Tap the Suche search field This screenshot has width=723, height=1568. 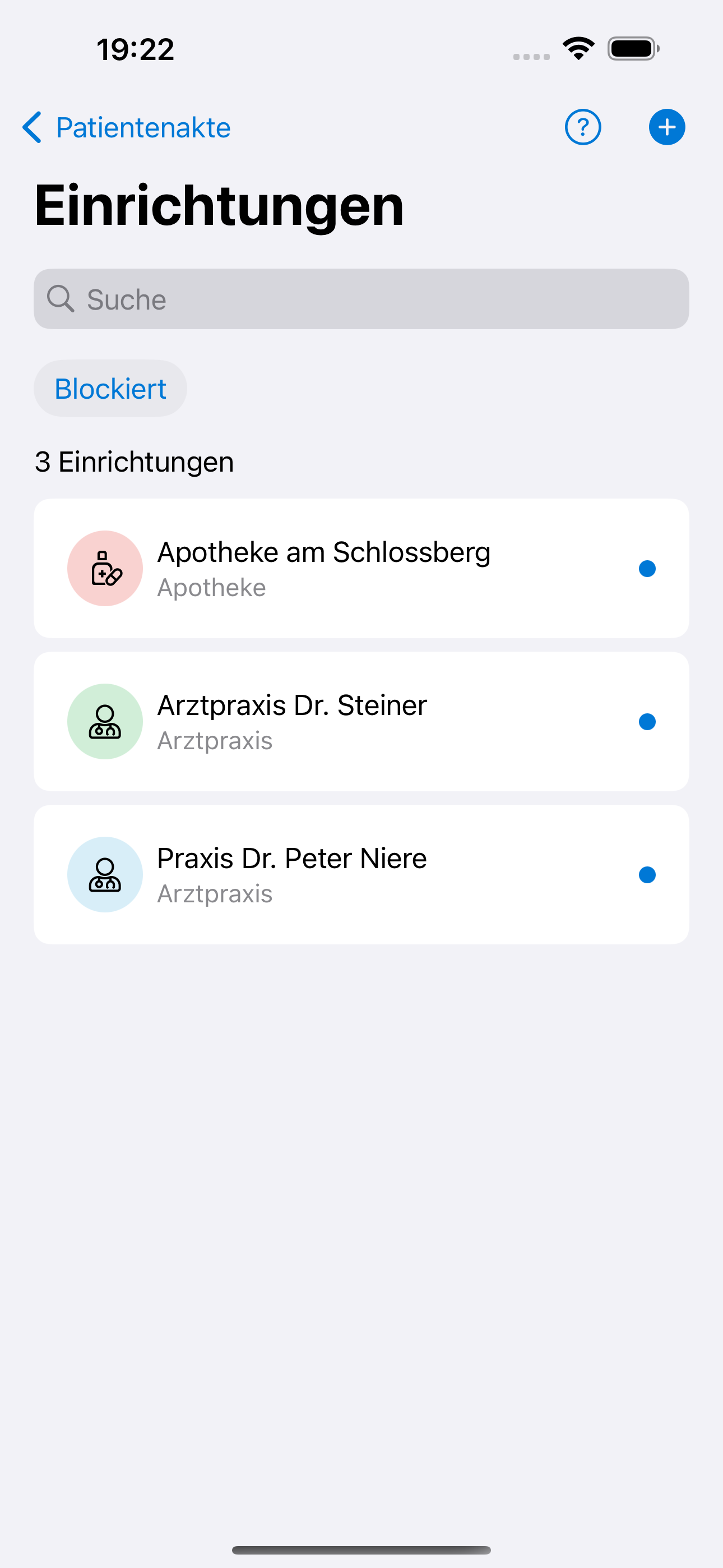(x=361, y=299)
